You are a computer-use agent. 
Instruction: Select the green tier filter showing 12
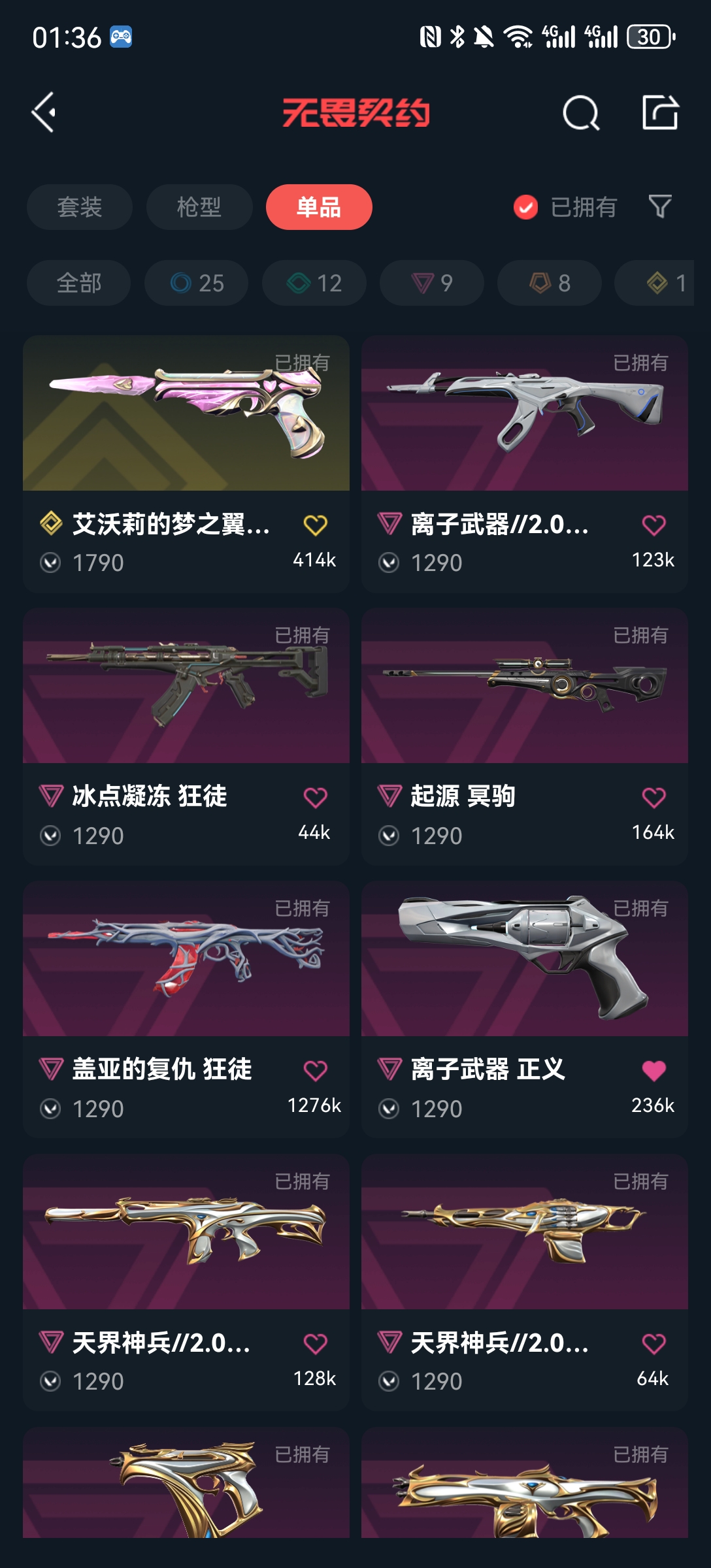(313, 283)
